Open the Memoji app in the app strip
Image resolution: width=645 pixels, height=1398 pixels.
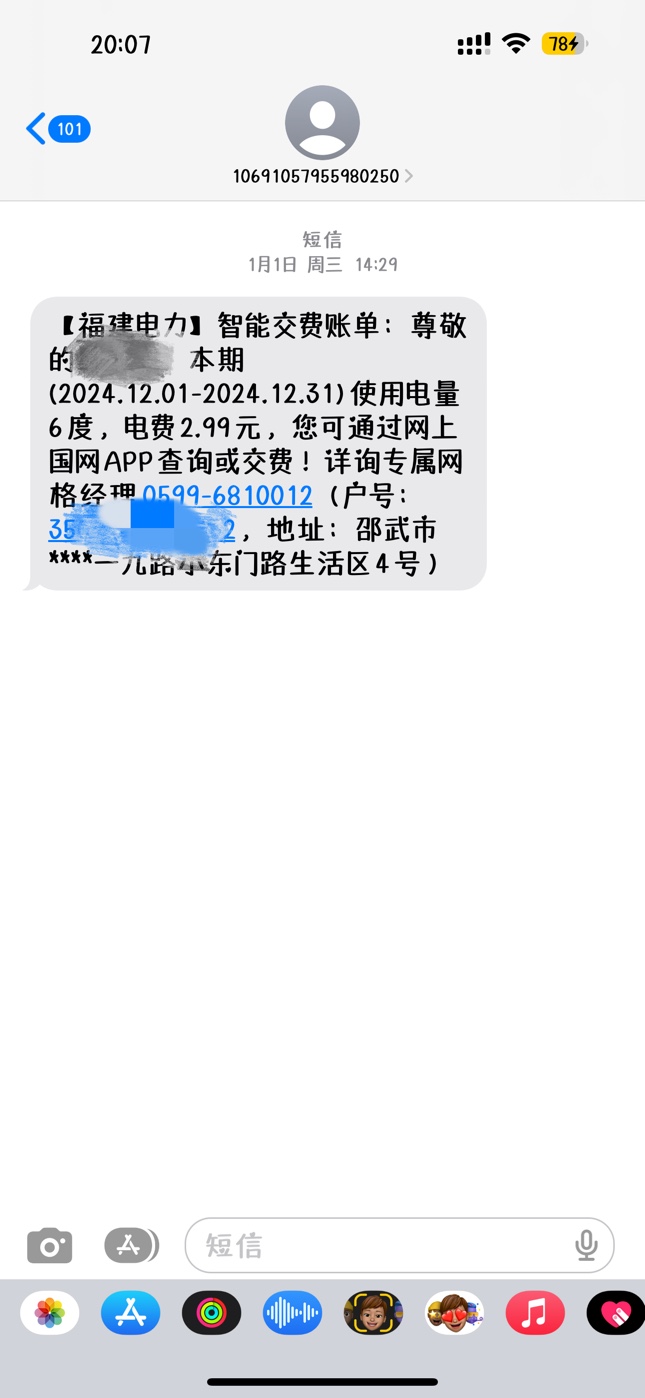click(373, 1313)
